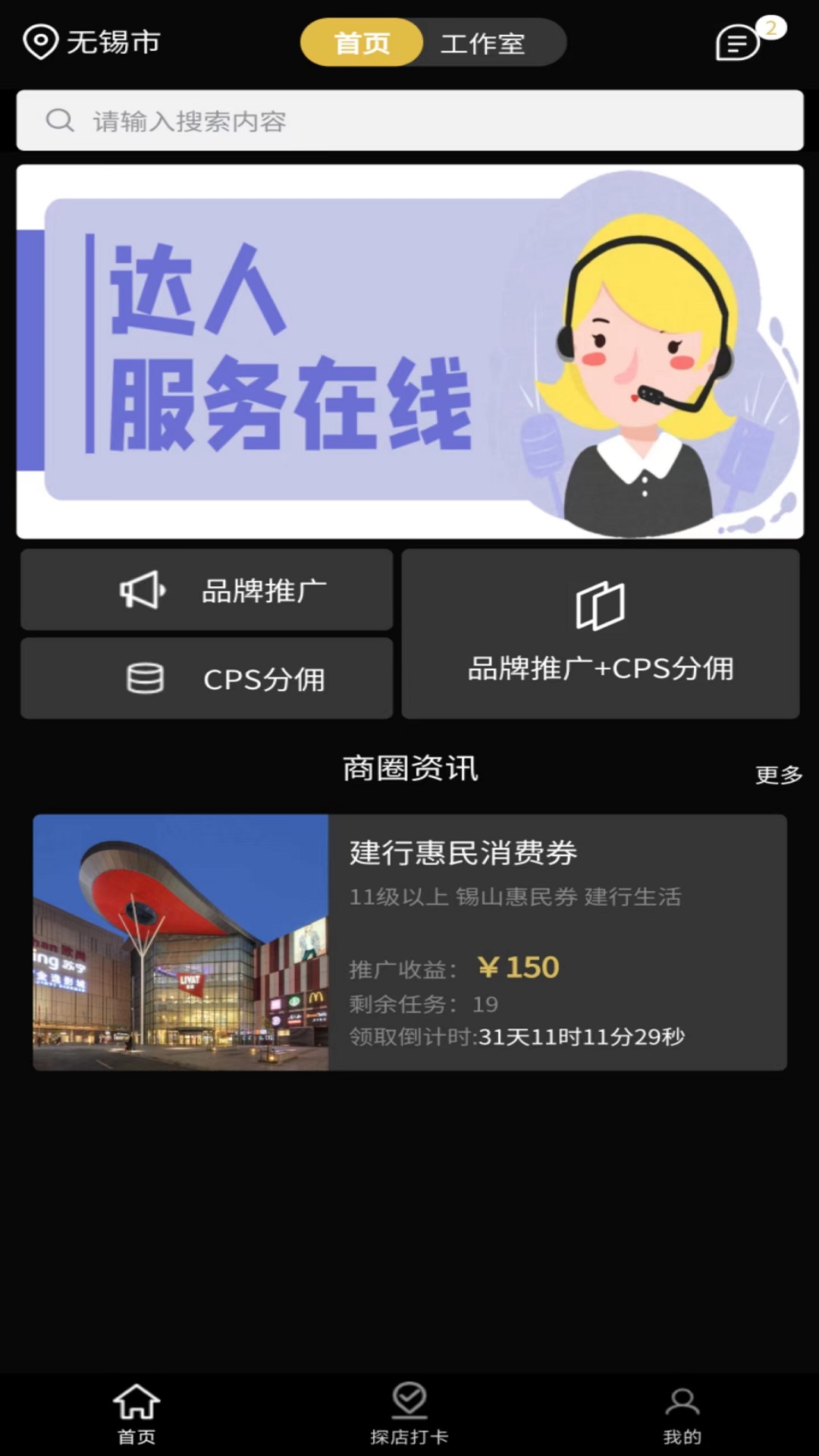Select the speaker icon on 品牌推广
Image resolution: width=819 pixels, height=1456 pixels.
(x=143, y=590)
